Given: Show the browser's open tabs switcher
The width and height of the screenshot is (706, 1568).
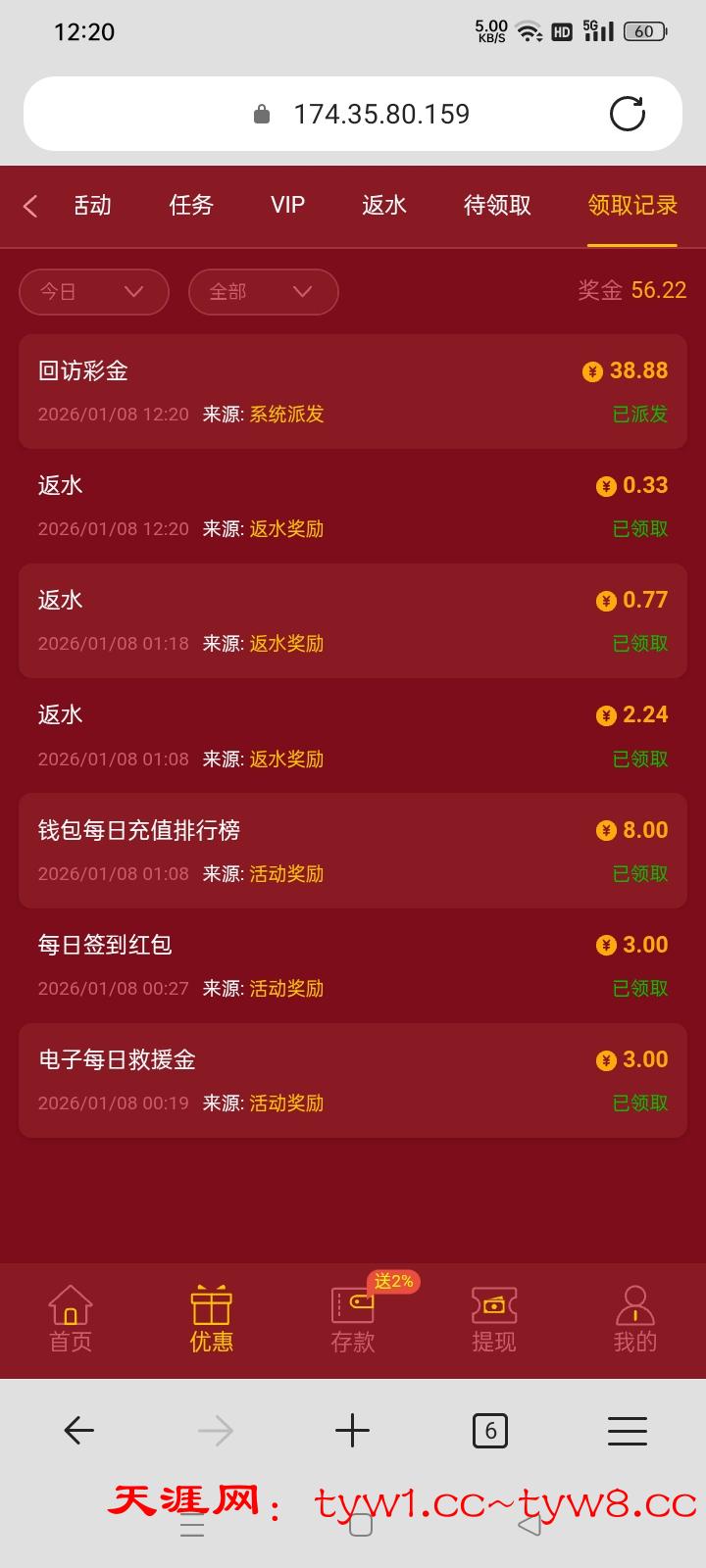Looking at the screenshot, I should tap(490, 1431).
